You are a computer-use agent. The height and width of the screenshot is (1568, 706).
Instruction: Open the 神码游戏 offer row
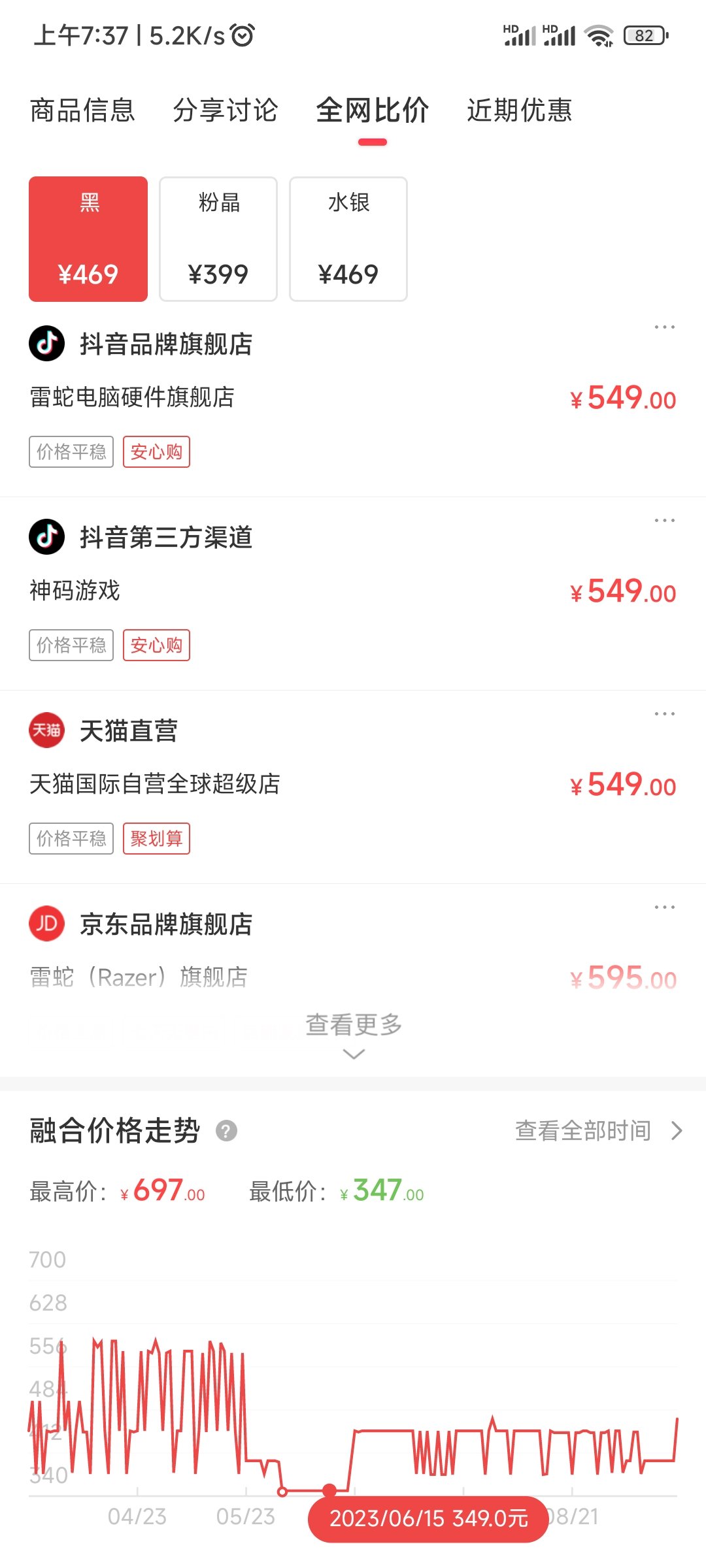[353, 592]
